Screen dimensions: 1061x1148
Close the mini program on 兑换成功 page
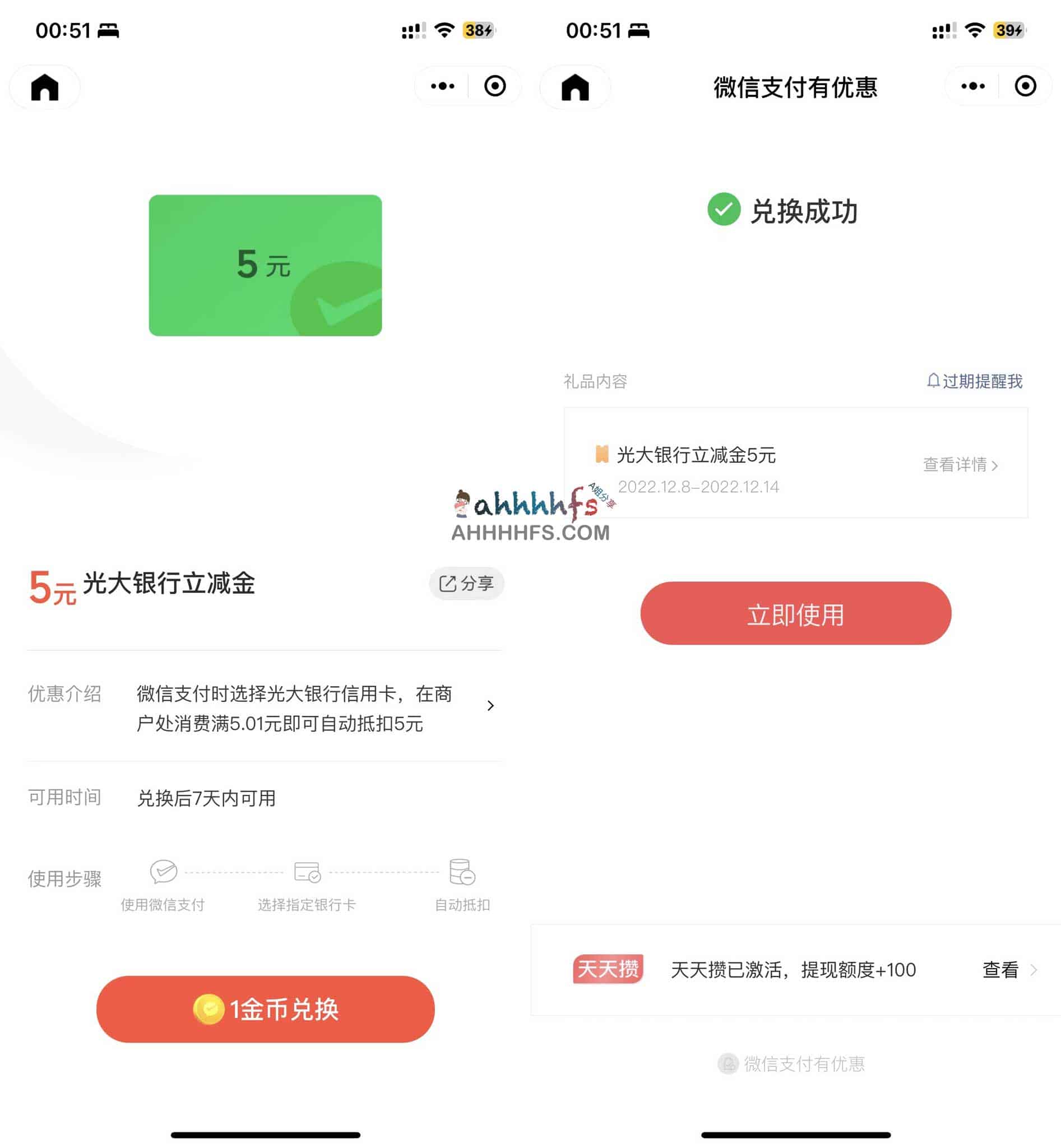tap(1025, 86)
